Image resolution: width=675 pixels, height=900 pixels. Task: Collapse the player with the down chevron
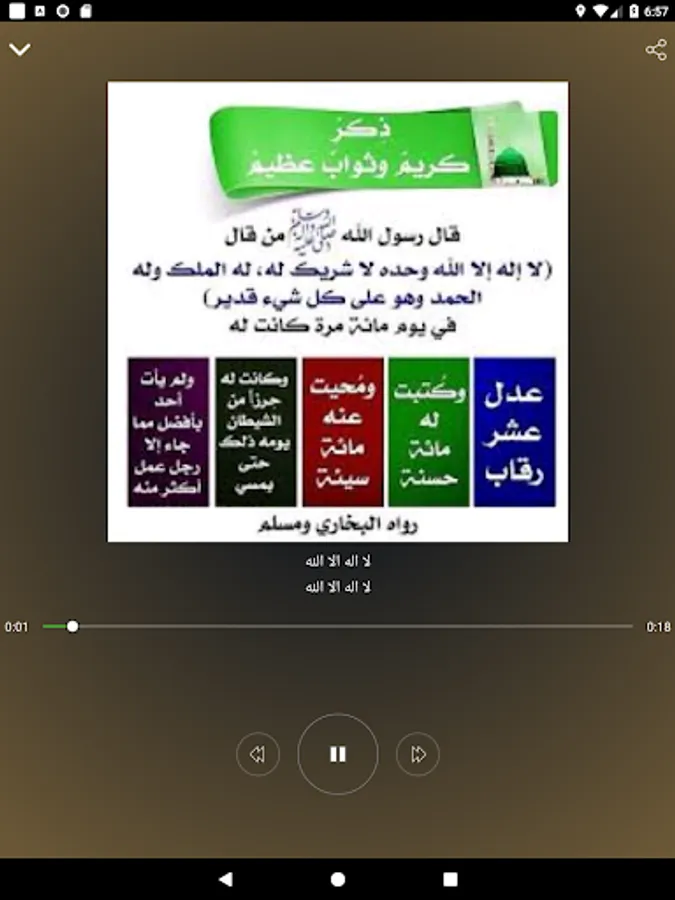coord(20,50)
